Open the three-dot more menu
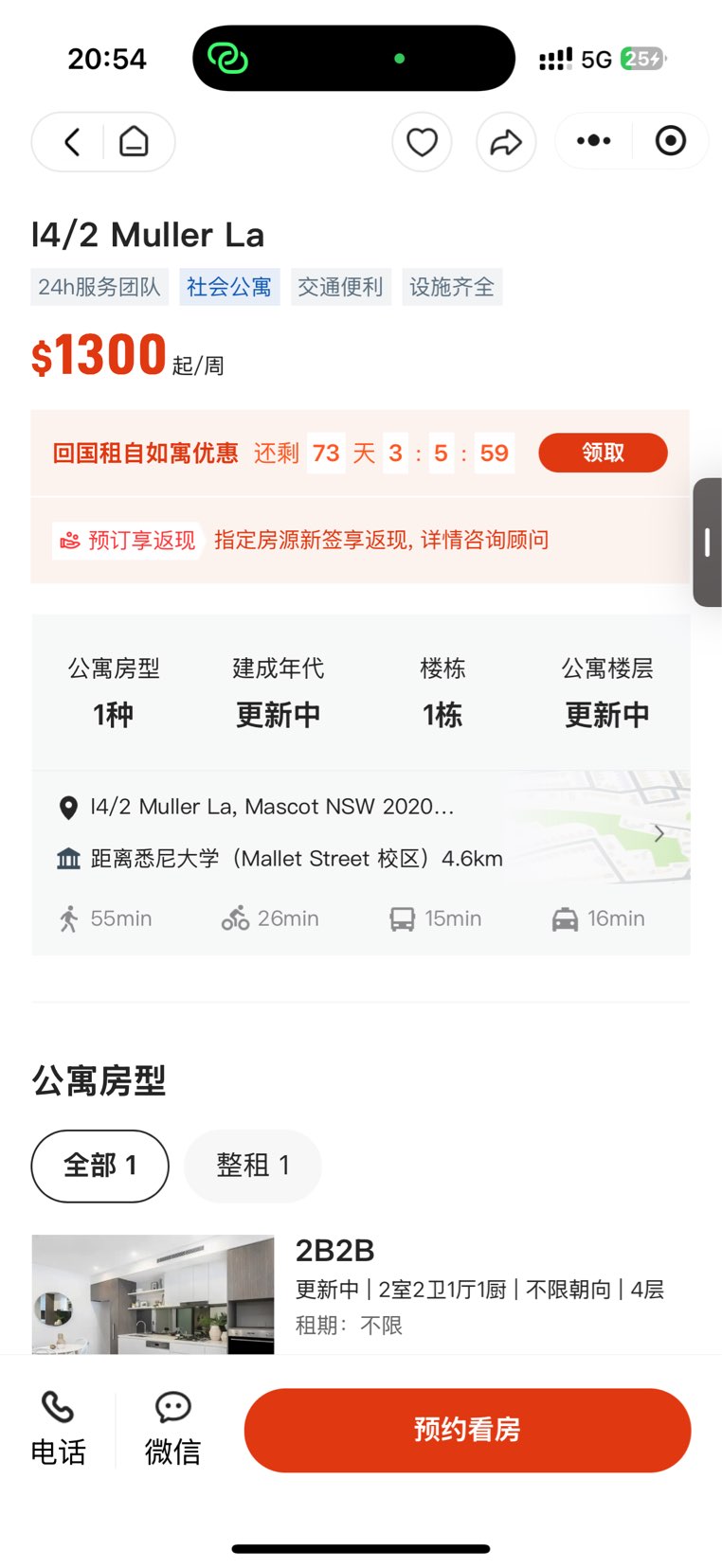The image size is (722, 1568). click(594, 141)
